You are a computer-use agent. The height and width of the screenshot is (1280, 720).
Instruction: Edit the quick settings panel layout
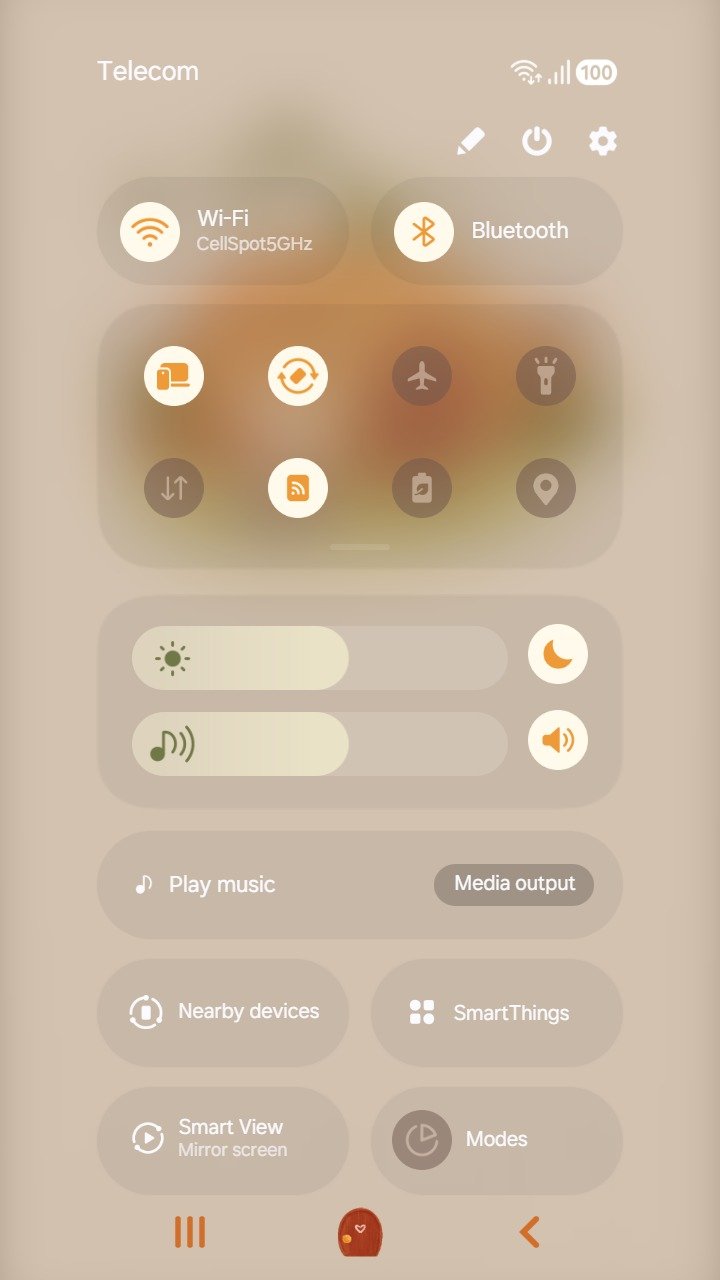[x=470, y=141]
